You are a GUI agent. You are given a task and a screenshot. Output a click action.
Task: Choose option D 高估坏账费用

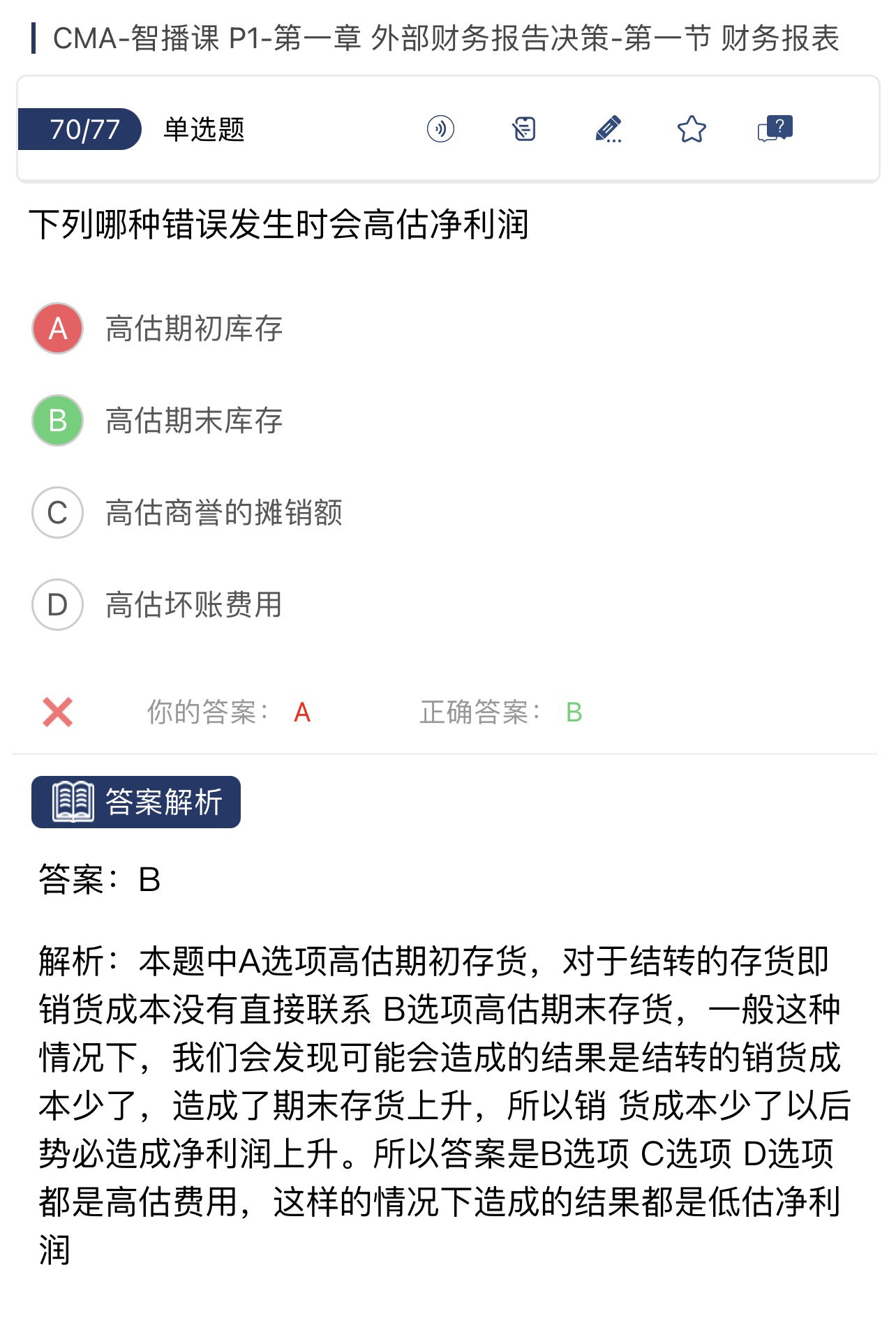click(x=58, y=604)
